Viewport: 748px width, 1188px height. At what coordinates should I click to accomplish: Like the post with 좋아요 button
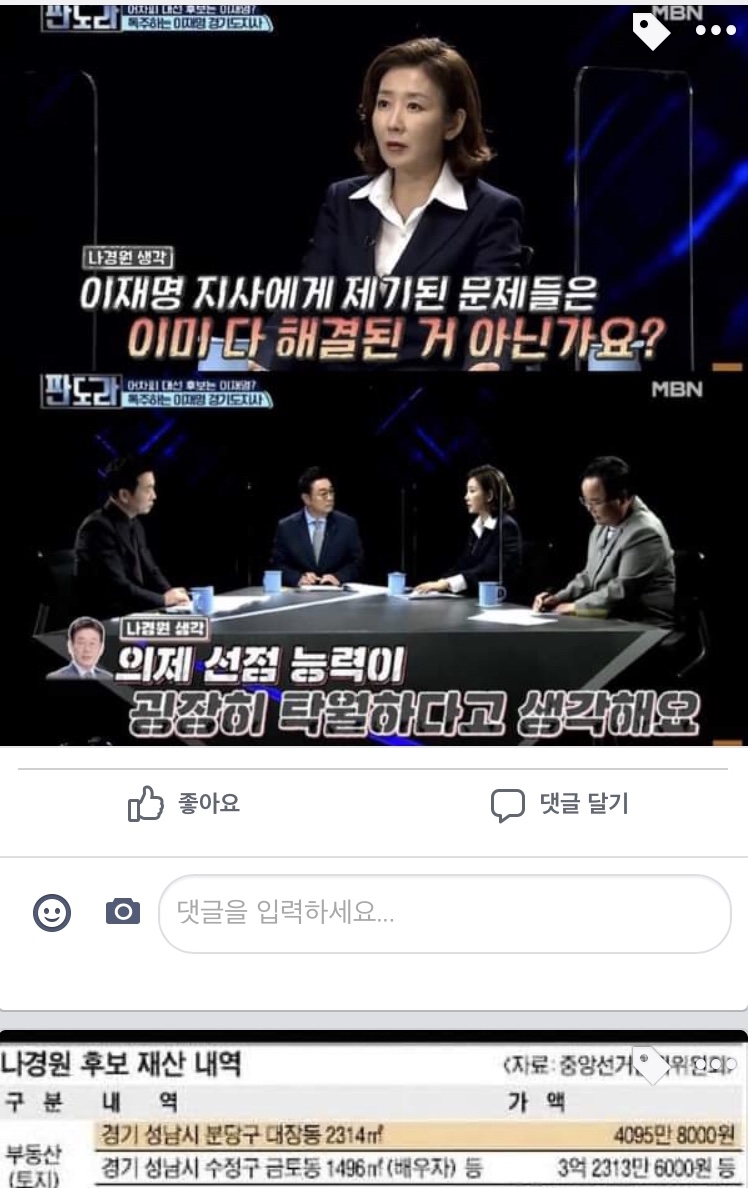pyautogui.click(x=184, y=803)
